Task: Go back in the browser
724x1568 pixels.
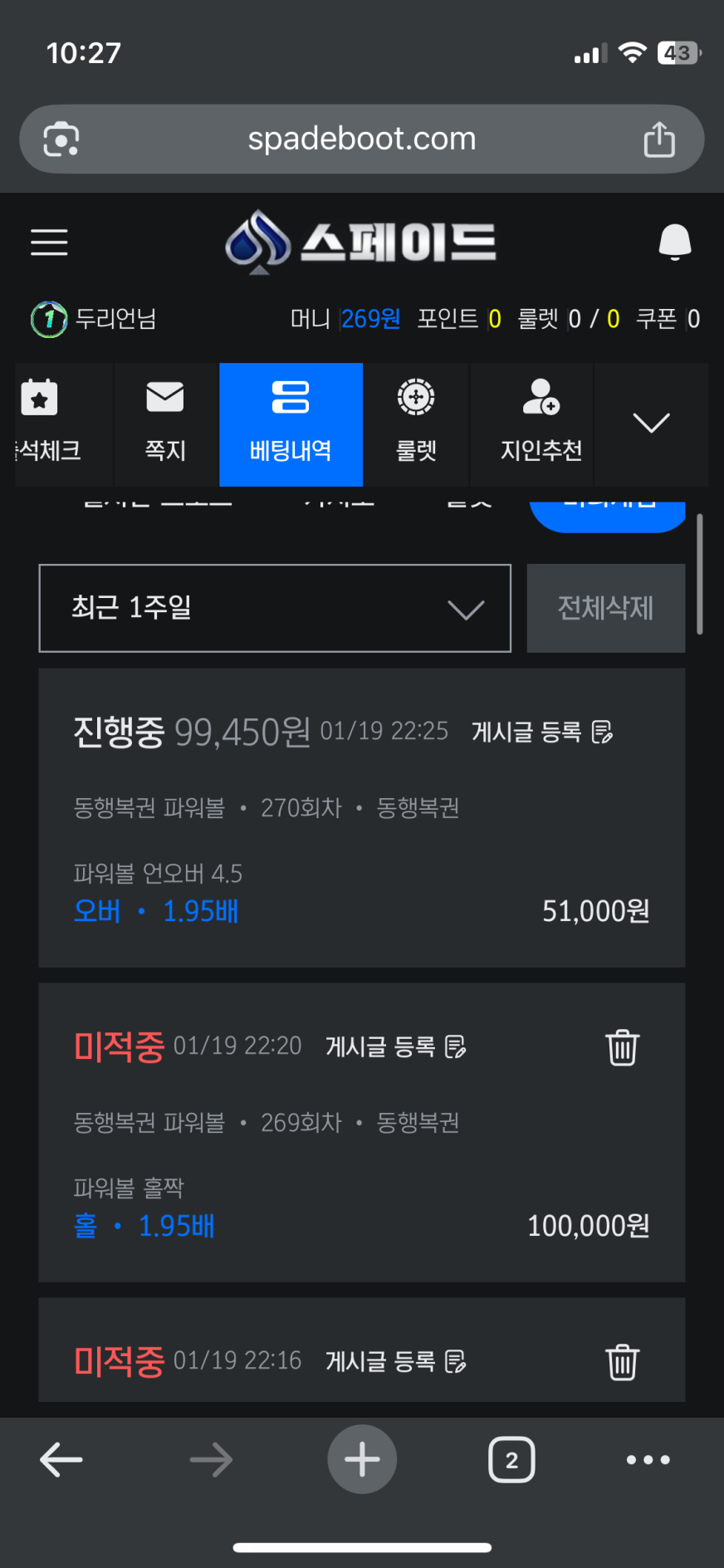Action: tap(61, 1459)
